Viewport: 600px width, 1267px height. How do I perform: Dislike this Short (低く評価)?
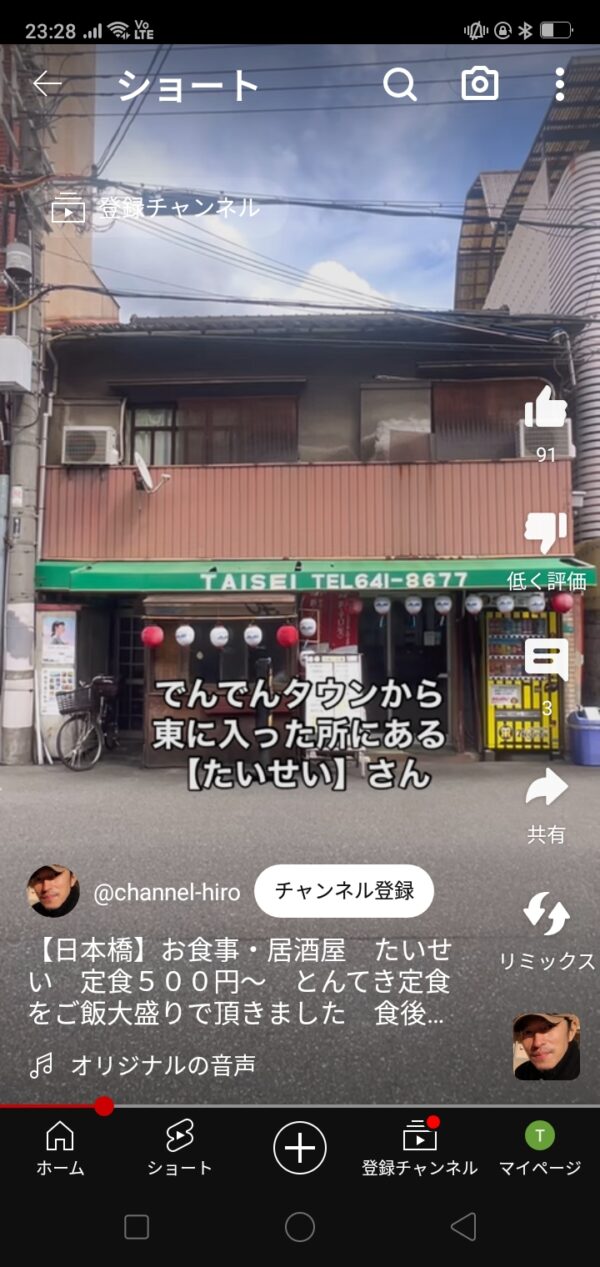546,535
